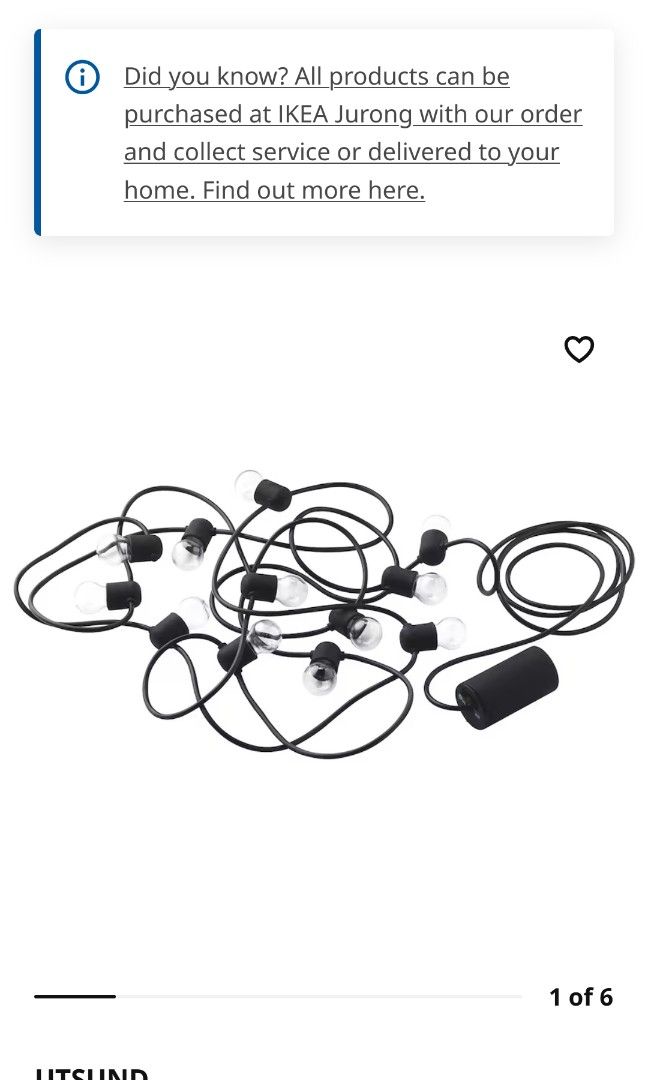This screenshot has height=1080, width=648.
Task: Add UTSUND to favourites with the heart icon
Action: click(579, 349)
